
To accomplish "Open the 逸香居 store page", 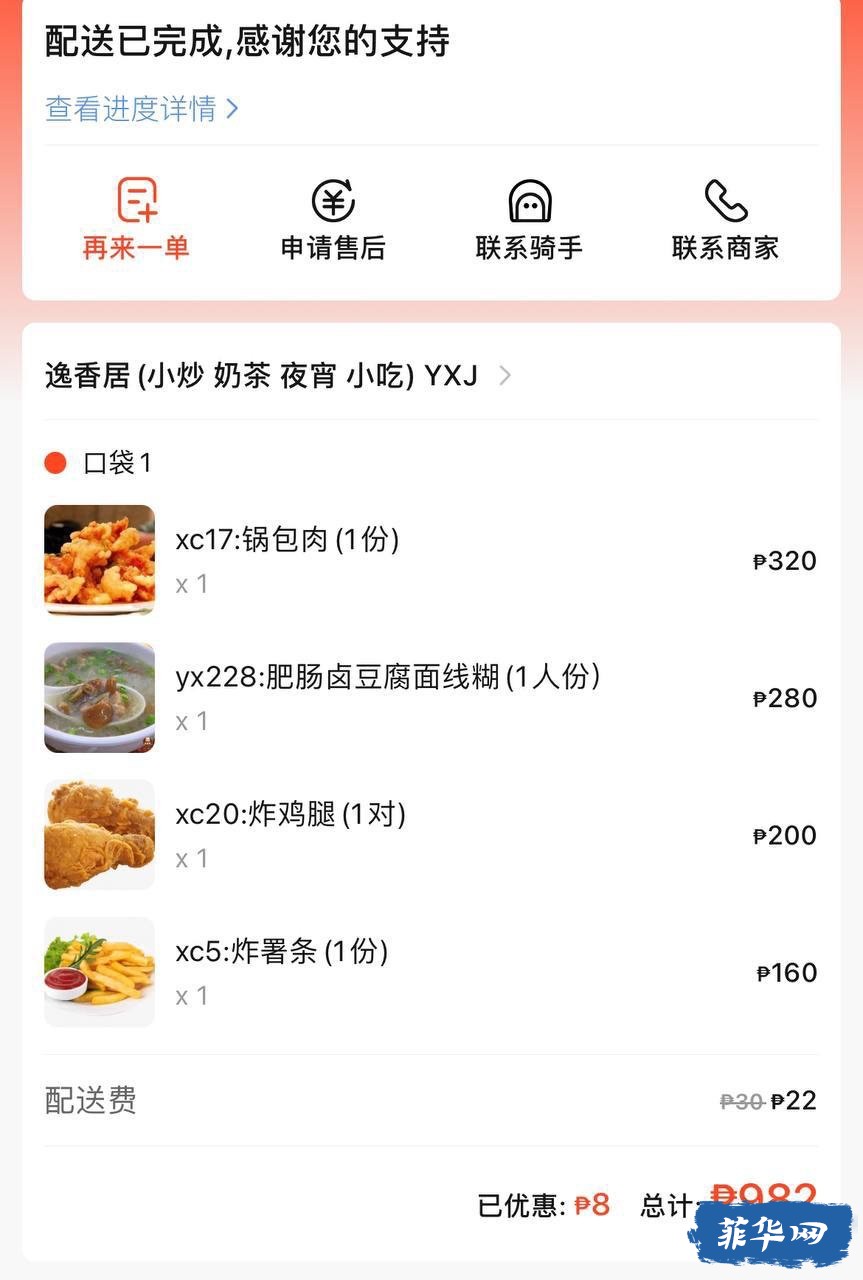I will point(277,376).
